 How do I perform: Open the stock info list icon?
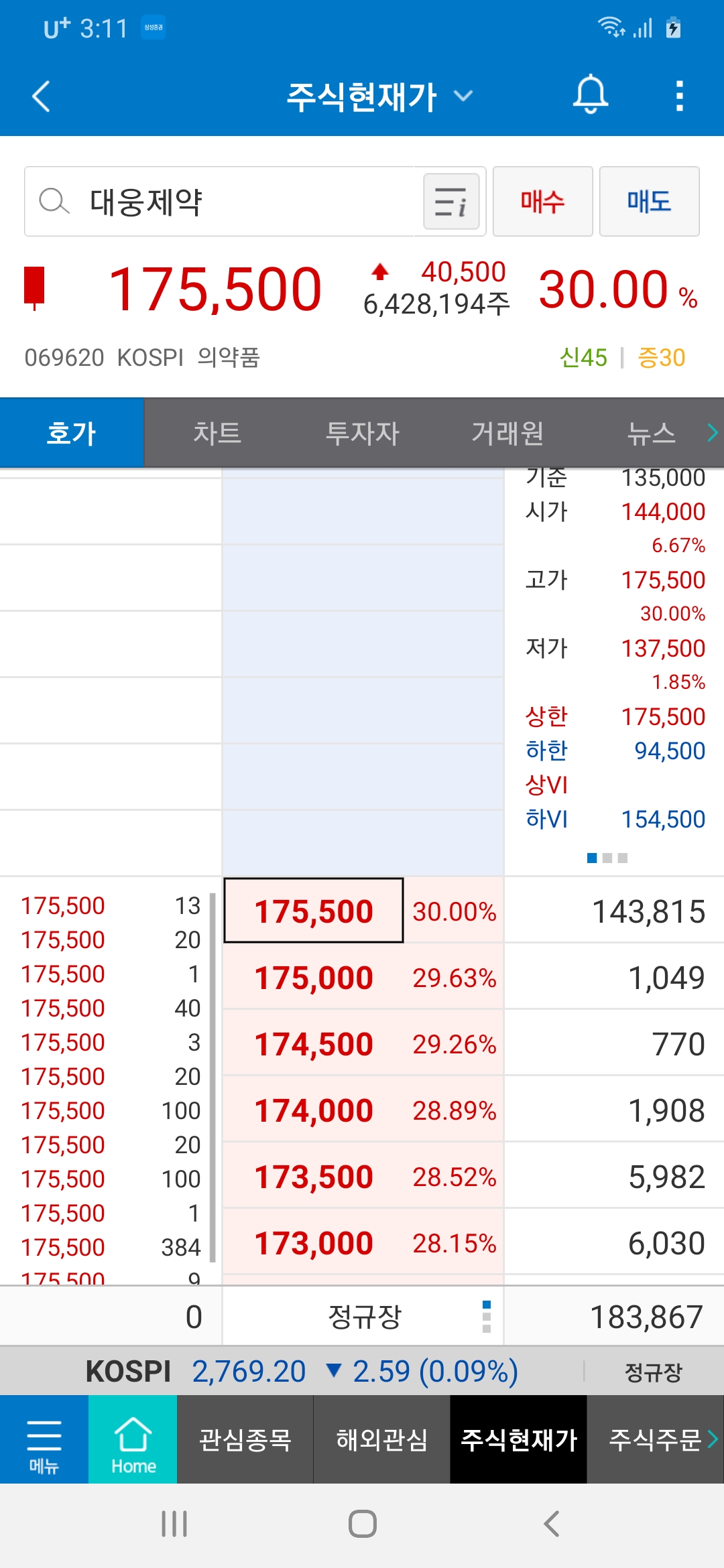[x=451, y=202]
